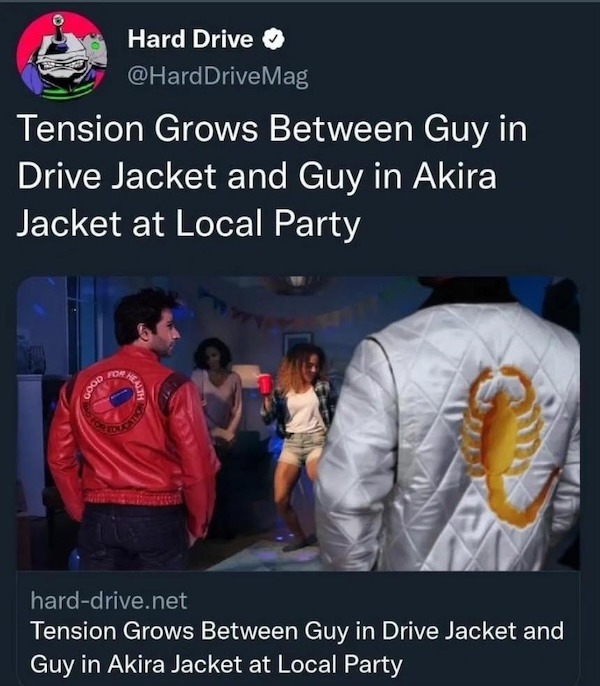
Task: Open Hard Drive's profile picture
Action: [x=61, y=56]
